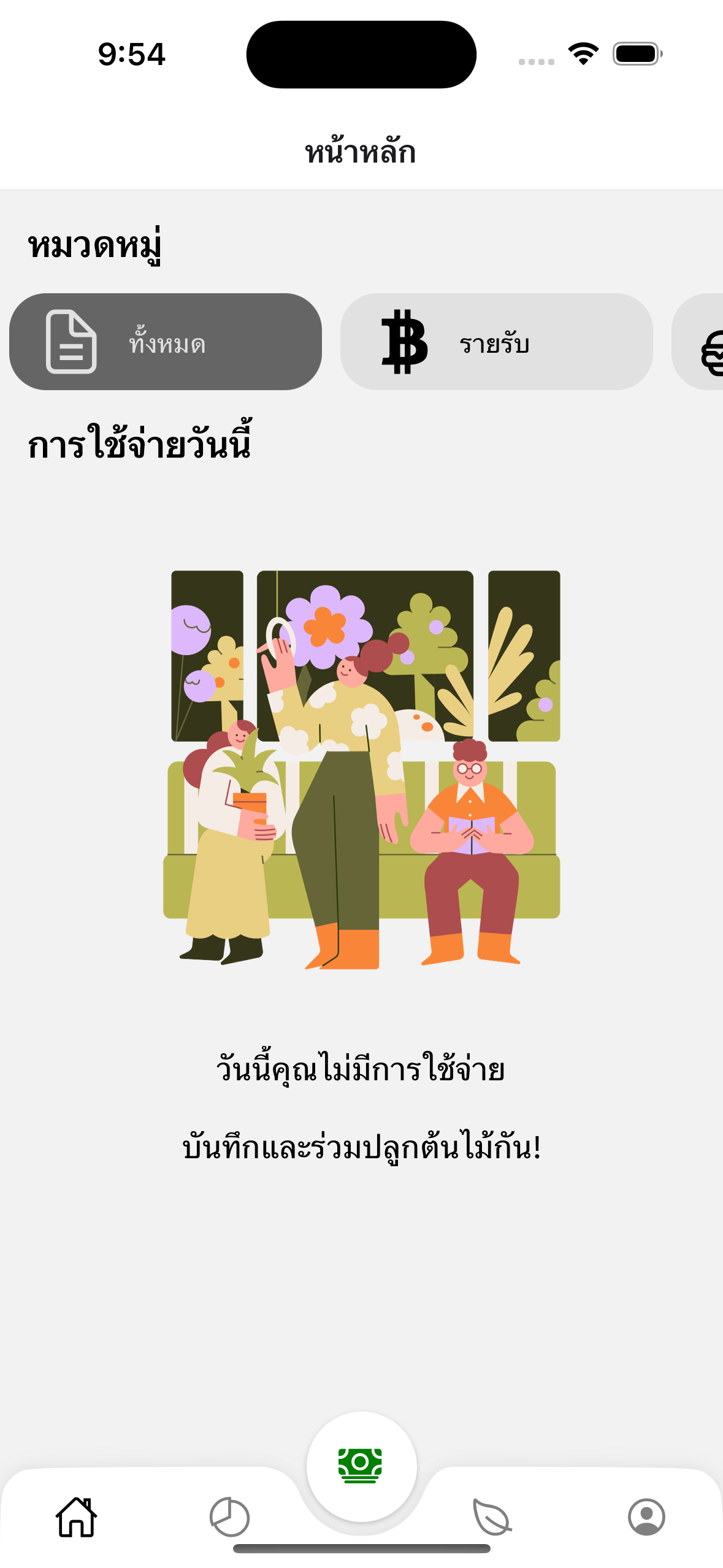
Task: Add a new transaction with the money button
Action: (x=361, y=1466)
